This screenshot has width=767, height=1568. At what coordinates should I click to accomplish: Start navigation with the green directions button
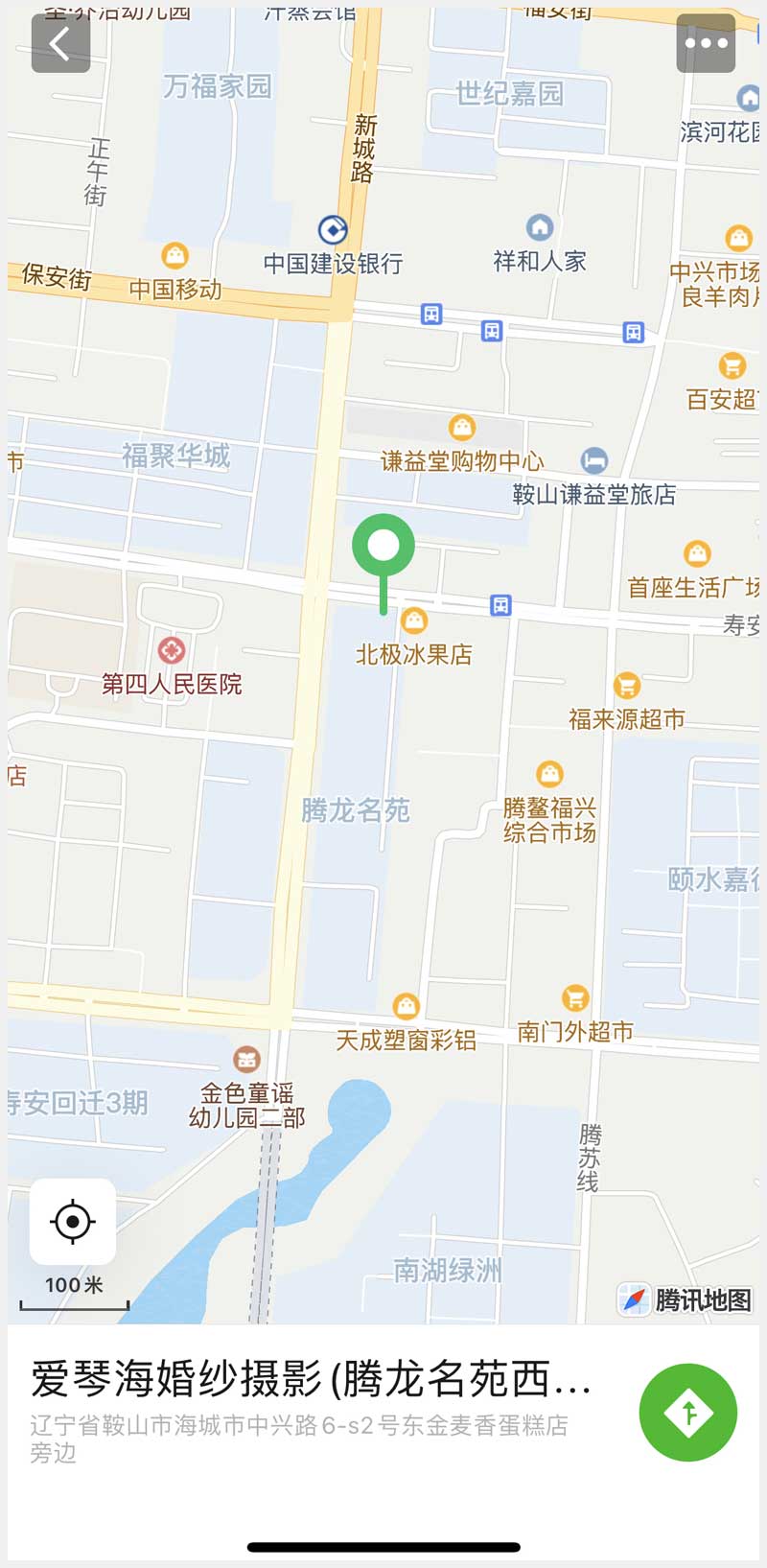(x=687, y=1412)
